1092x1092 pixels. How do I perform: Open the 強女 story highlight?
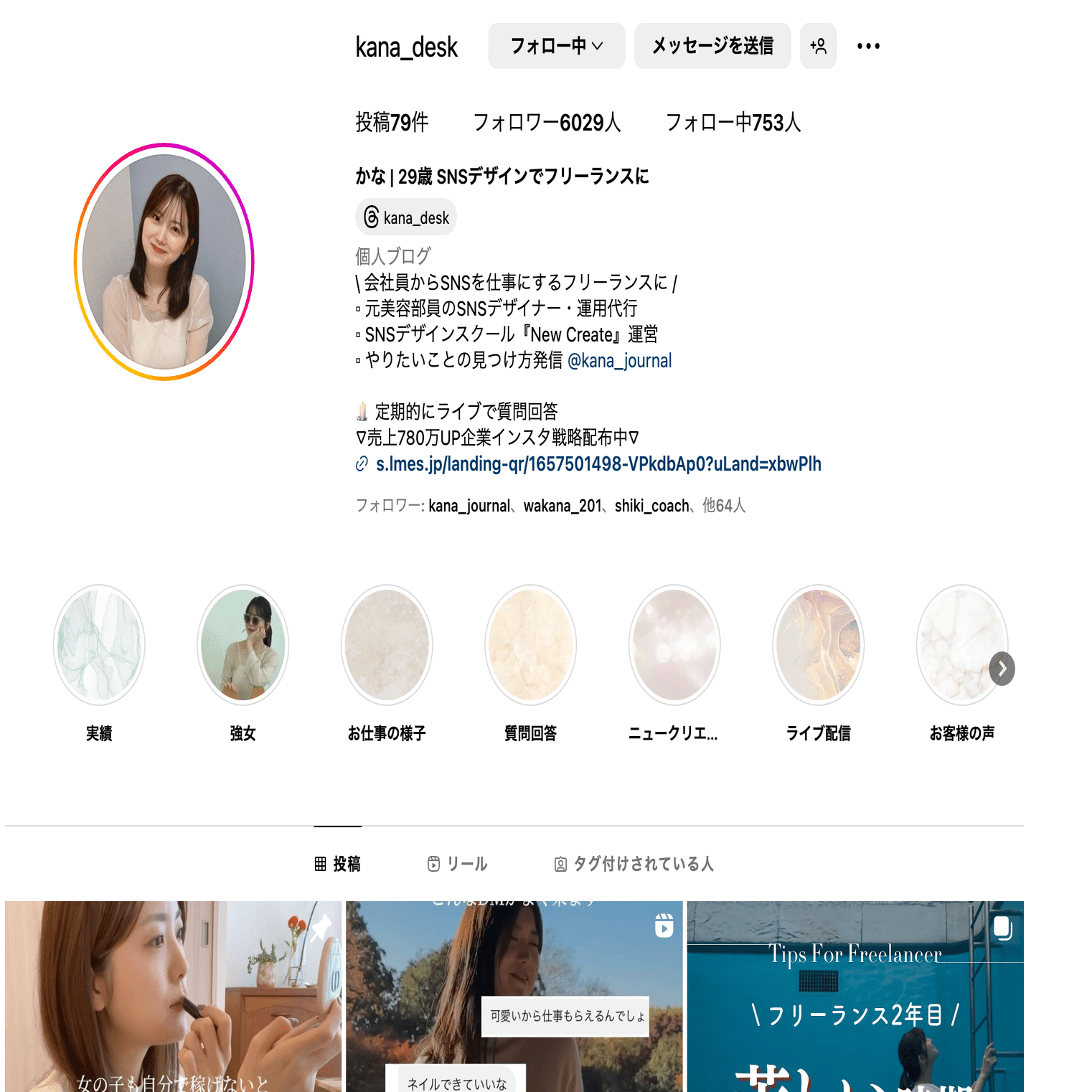coord(243,645)
